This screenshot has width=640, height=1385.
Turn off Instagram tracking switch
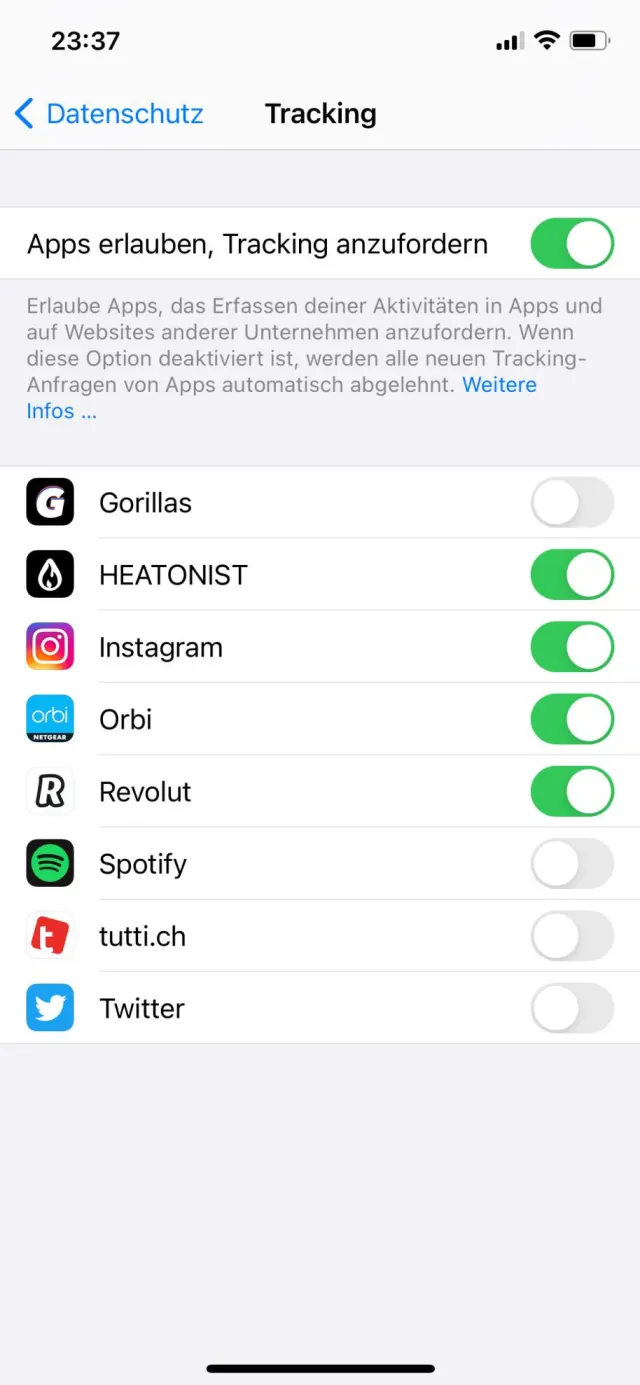click(x=571, y=647)
